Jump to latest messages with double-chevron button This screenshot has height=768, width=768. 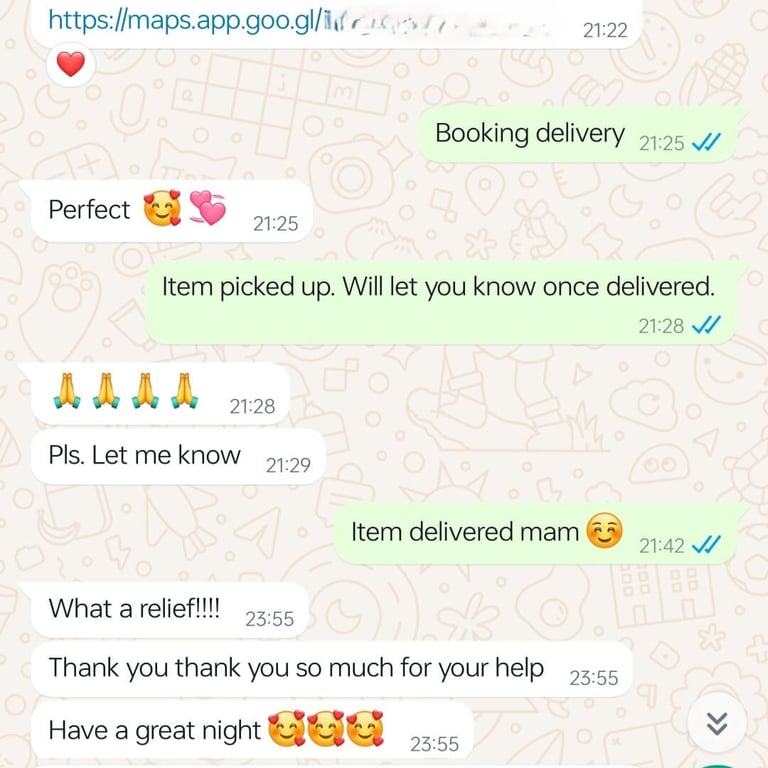(717, 723)
